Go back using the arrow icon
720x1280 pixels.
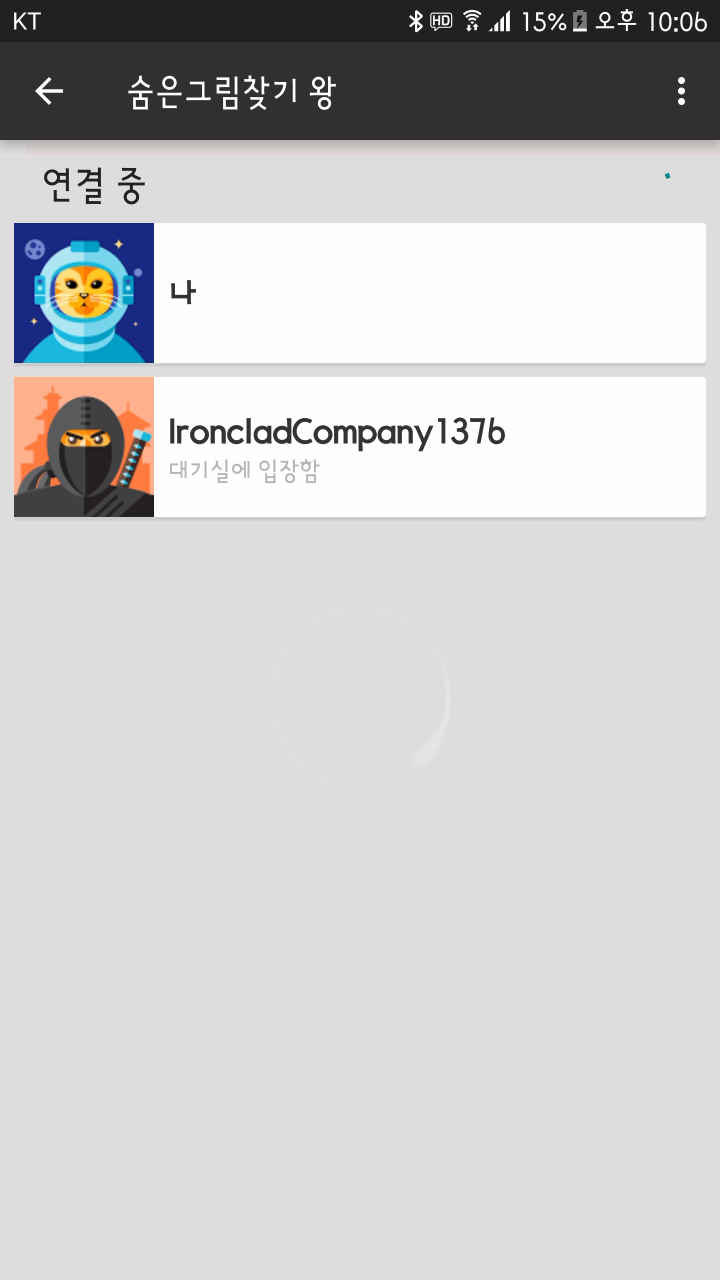point(49,91)
